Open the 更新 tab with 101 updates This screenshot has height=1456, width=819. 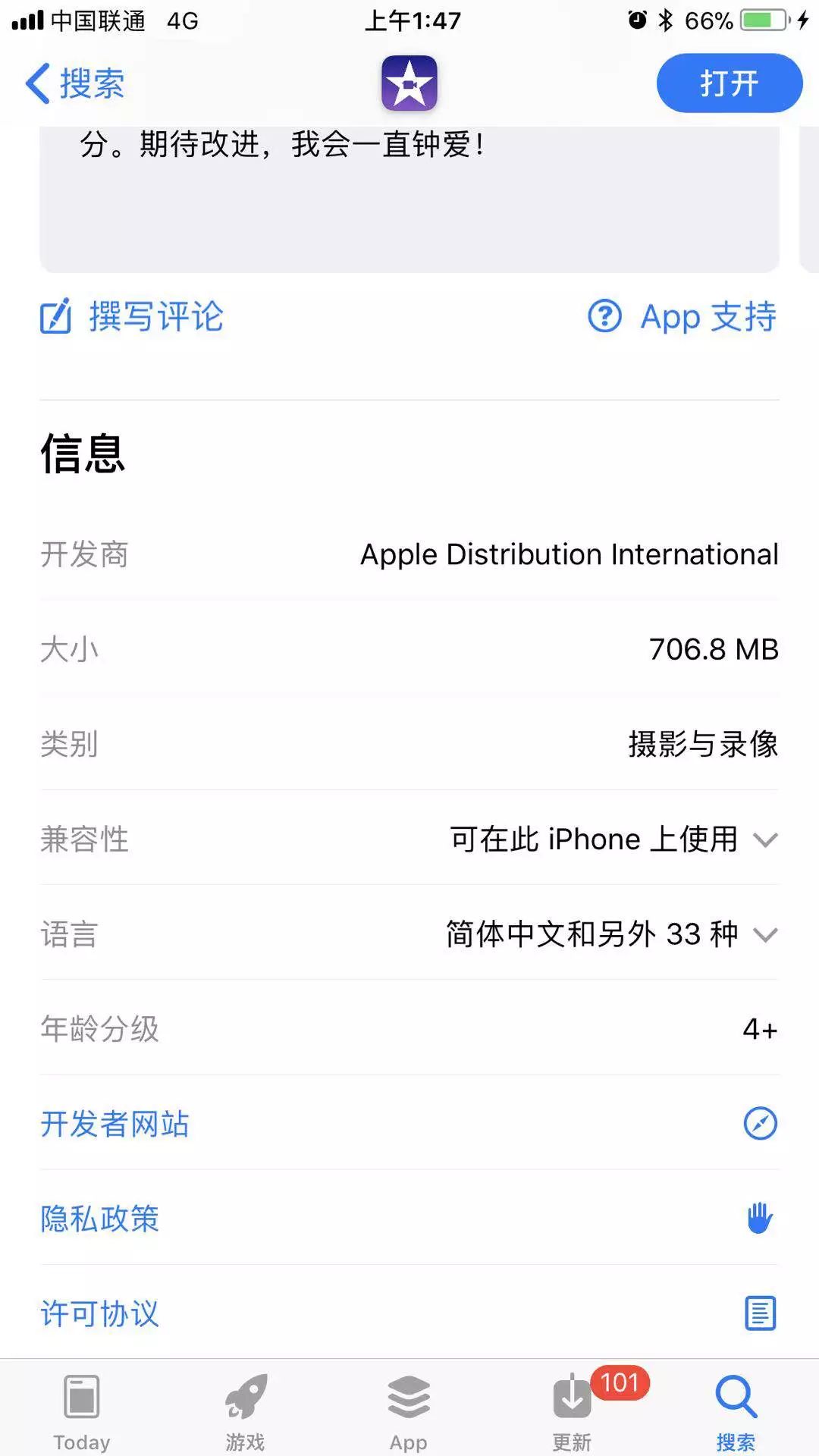(573, 1410)
